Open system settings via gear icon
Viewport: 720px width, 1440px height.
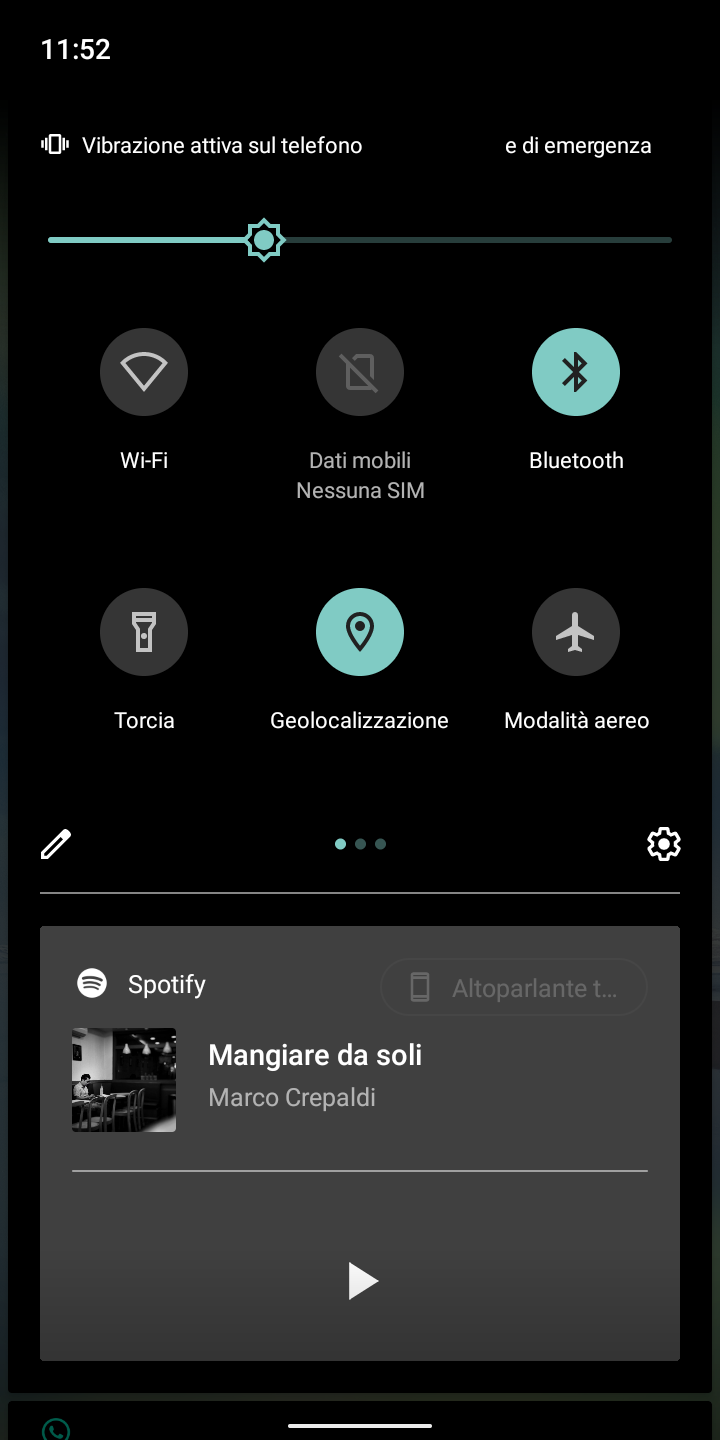(664, 844)
